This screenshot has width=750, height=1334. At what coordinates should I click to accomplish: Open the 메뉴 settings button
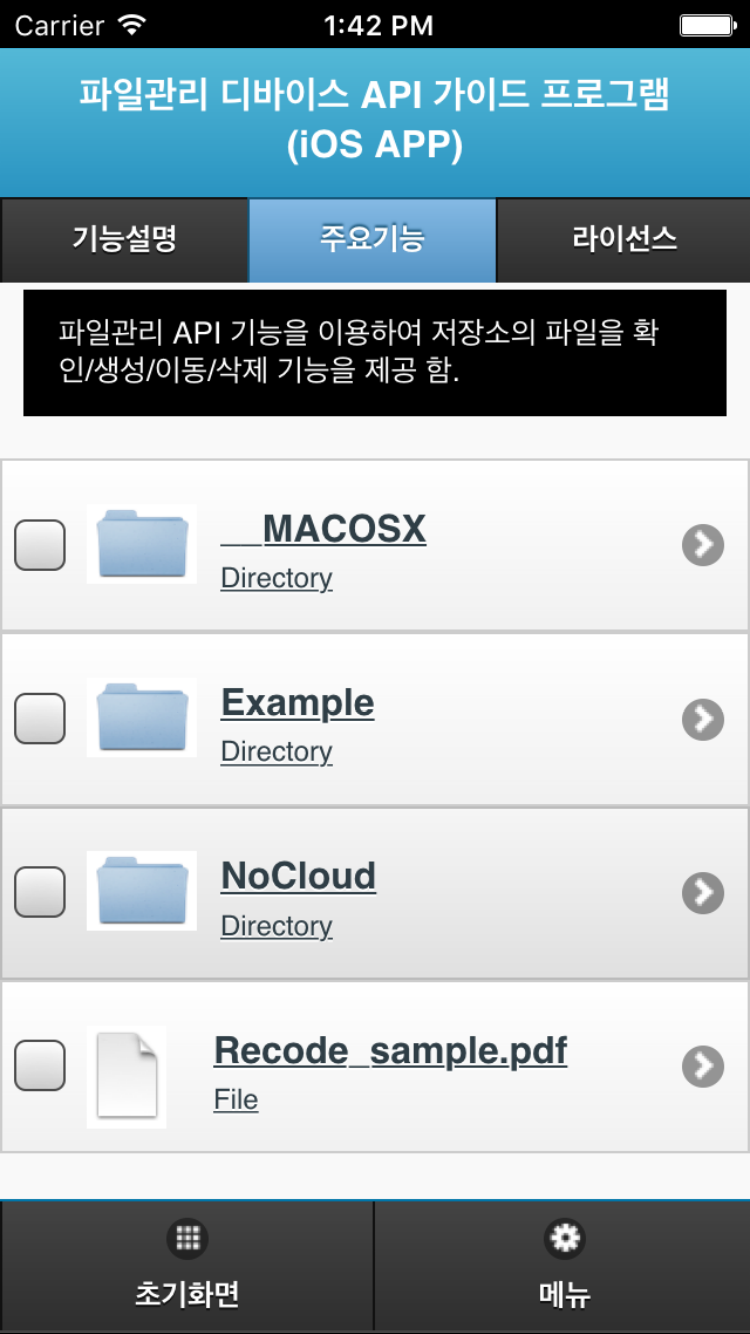pos(564,1266)
